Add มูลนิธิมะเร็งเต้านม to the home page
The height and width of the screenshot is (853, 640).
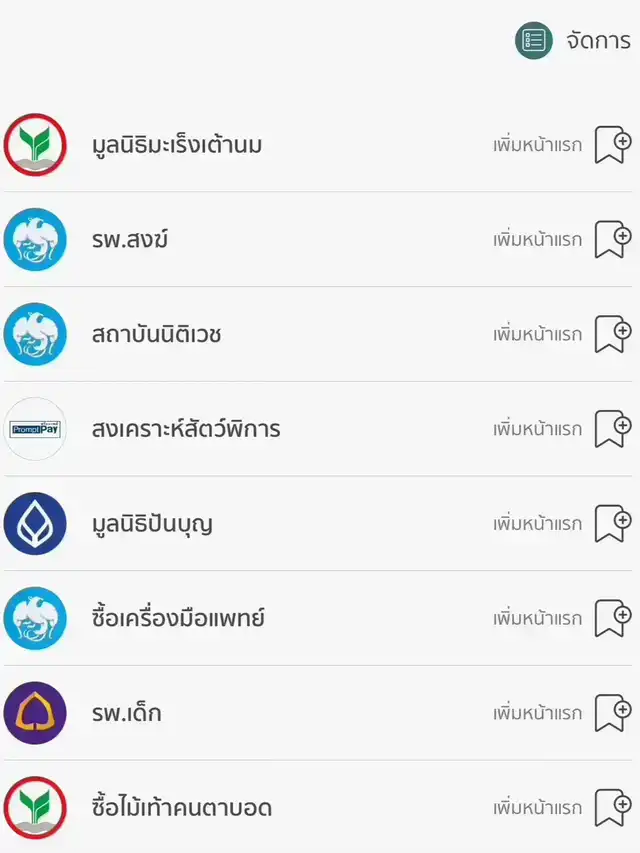click(612, 145)
